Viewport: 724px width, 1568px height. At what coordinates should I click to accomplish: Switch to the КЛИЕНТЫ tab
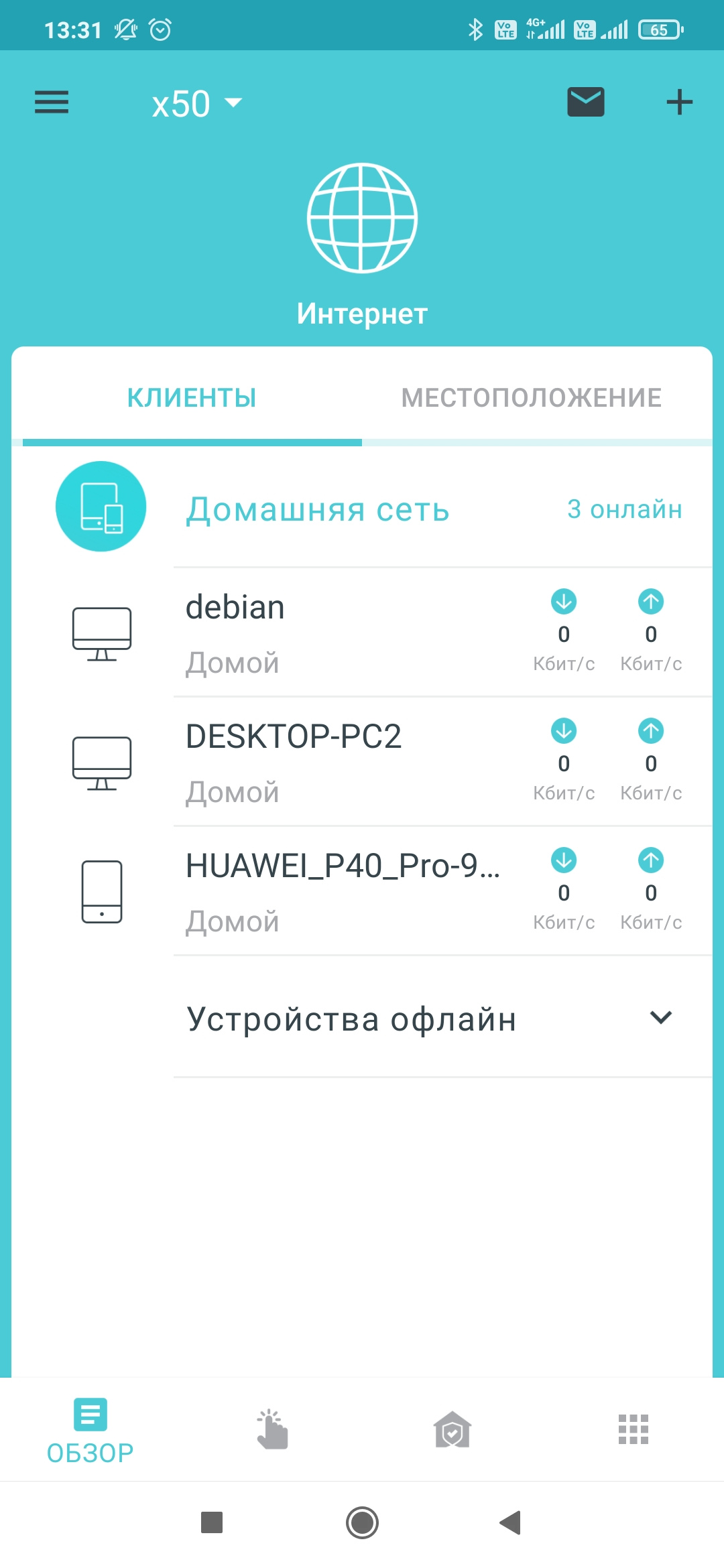(192, 398)
